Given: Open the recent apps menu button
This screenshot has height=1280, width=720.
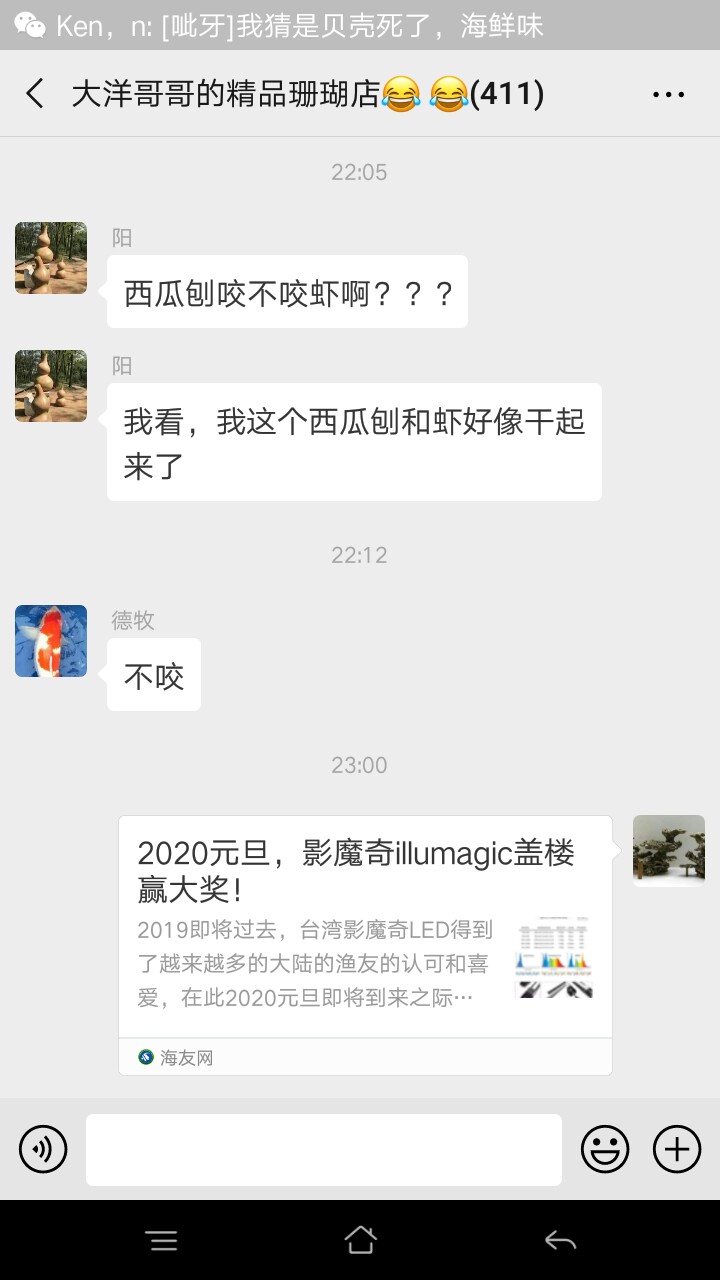Looking at the screenshot, I should 162,1241.
